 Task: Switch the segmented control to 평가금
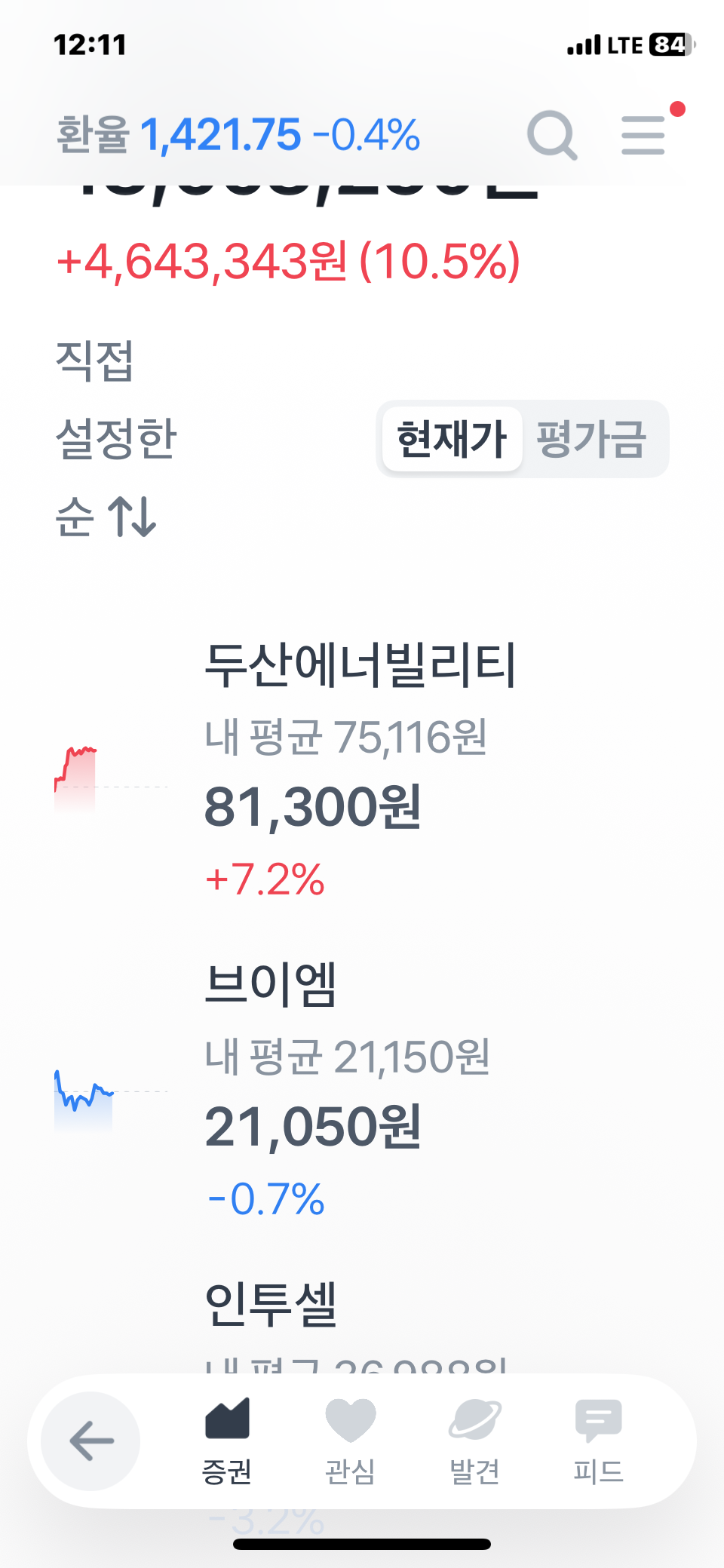[x=591, y=439]
